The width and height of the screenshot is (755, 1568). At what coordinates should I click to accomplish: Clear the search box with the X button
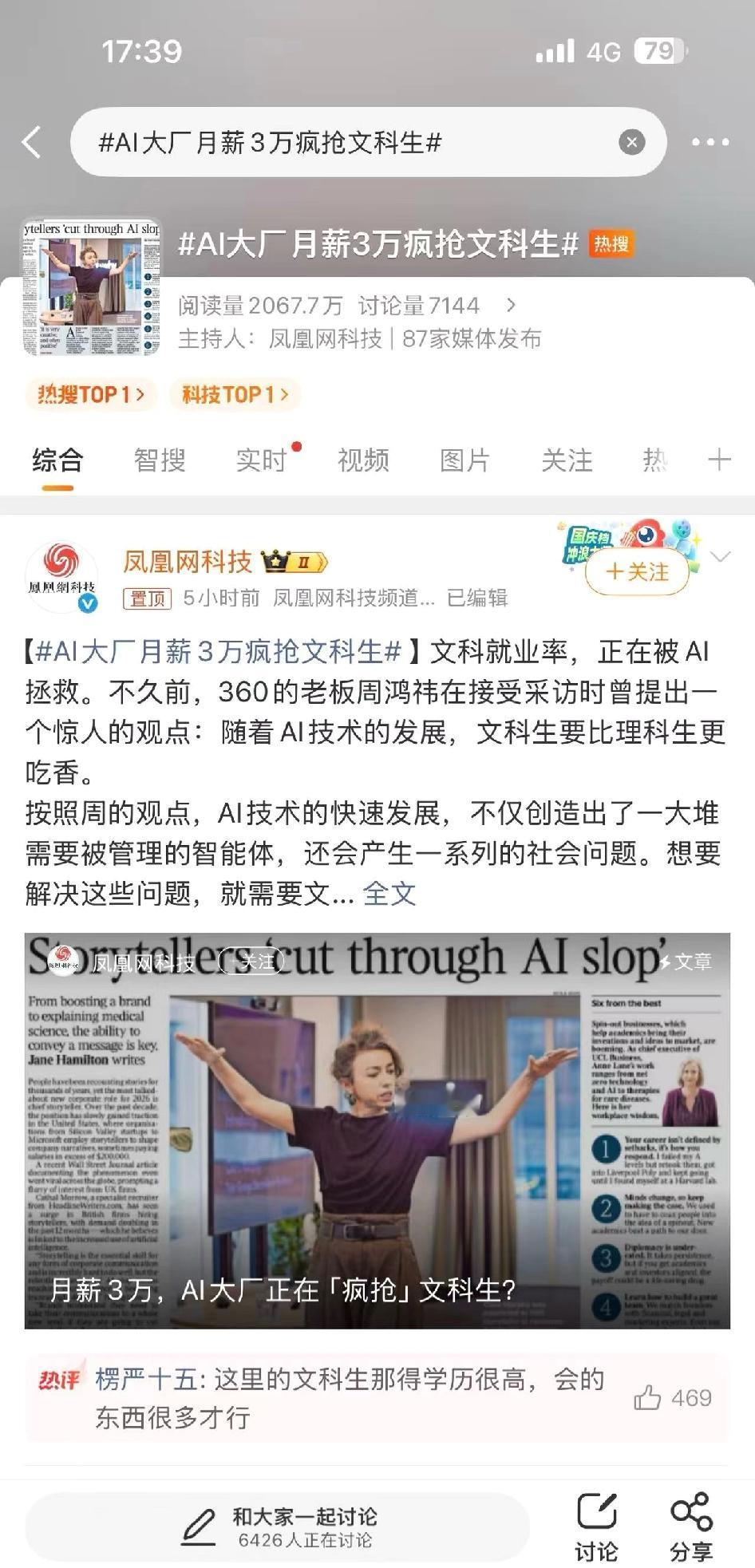click(x=630, y=141)
